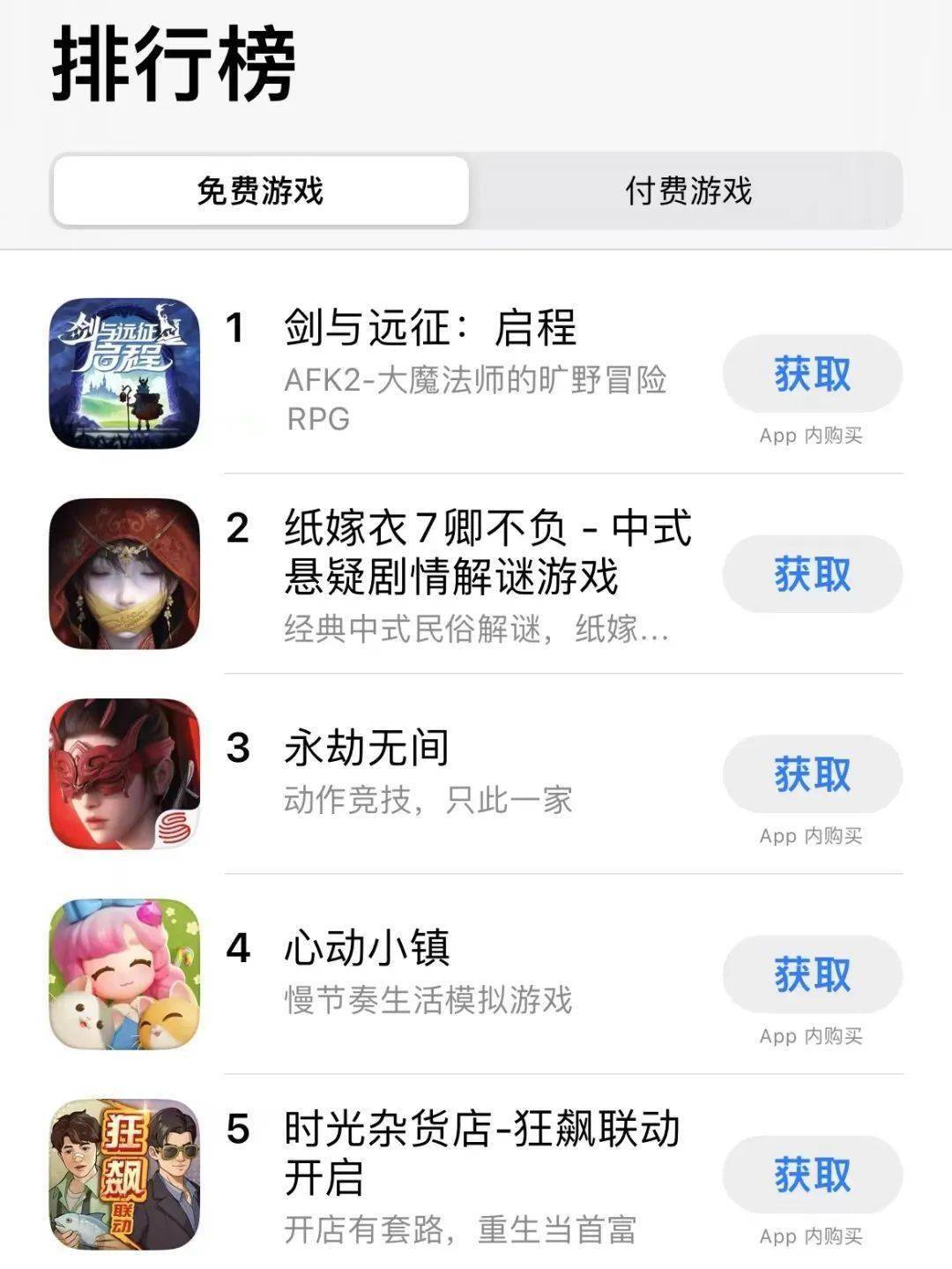Select the 免费游戏 tab
952x1269 pixels.
click(260, 190)
